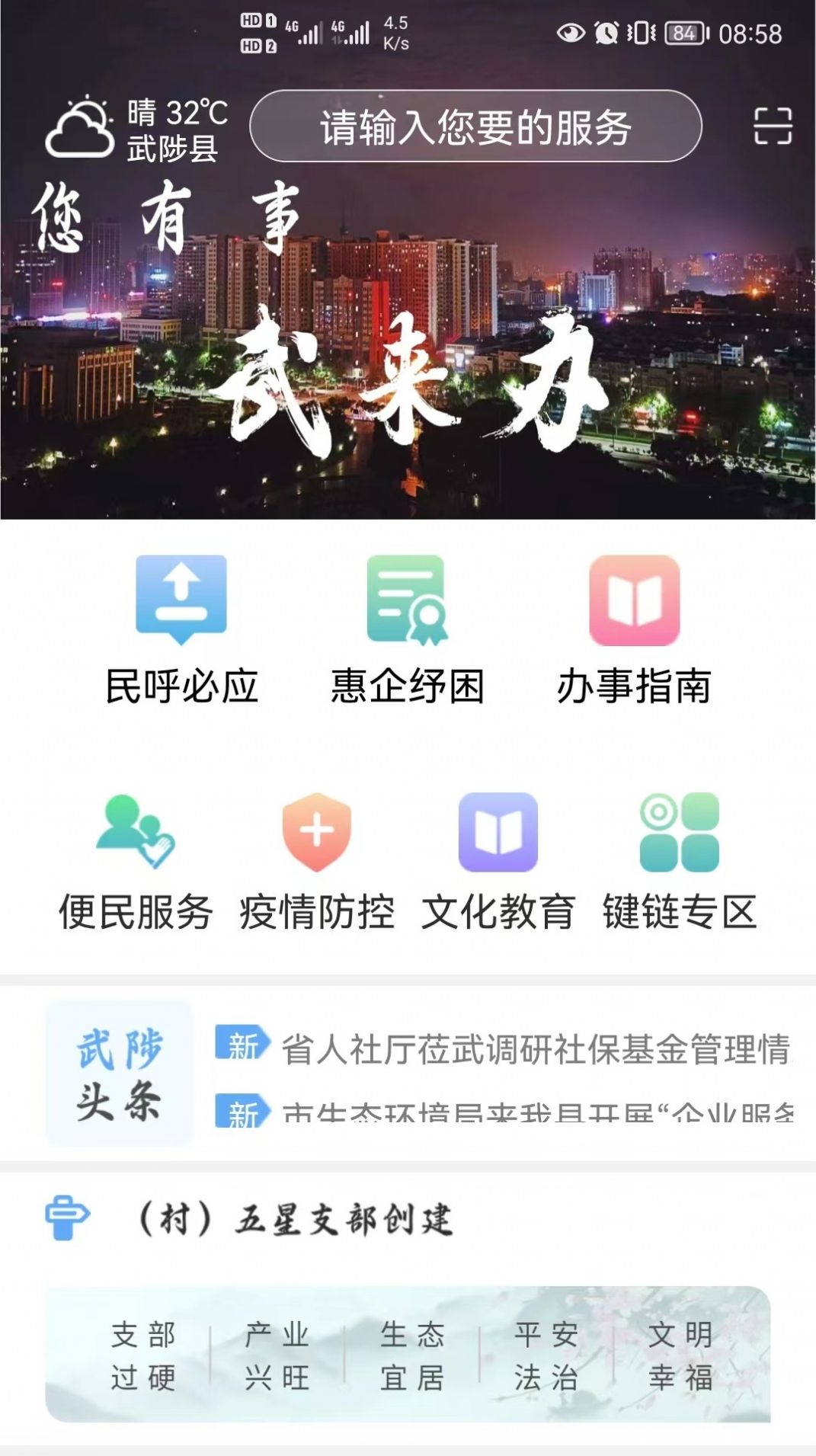Select 支部过硬 in 五星支部创建
This screenshot has width=816, height=1456.
[x=143, y=1356]
